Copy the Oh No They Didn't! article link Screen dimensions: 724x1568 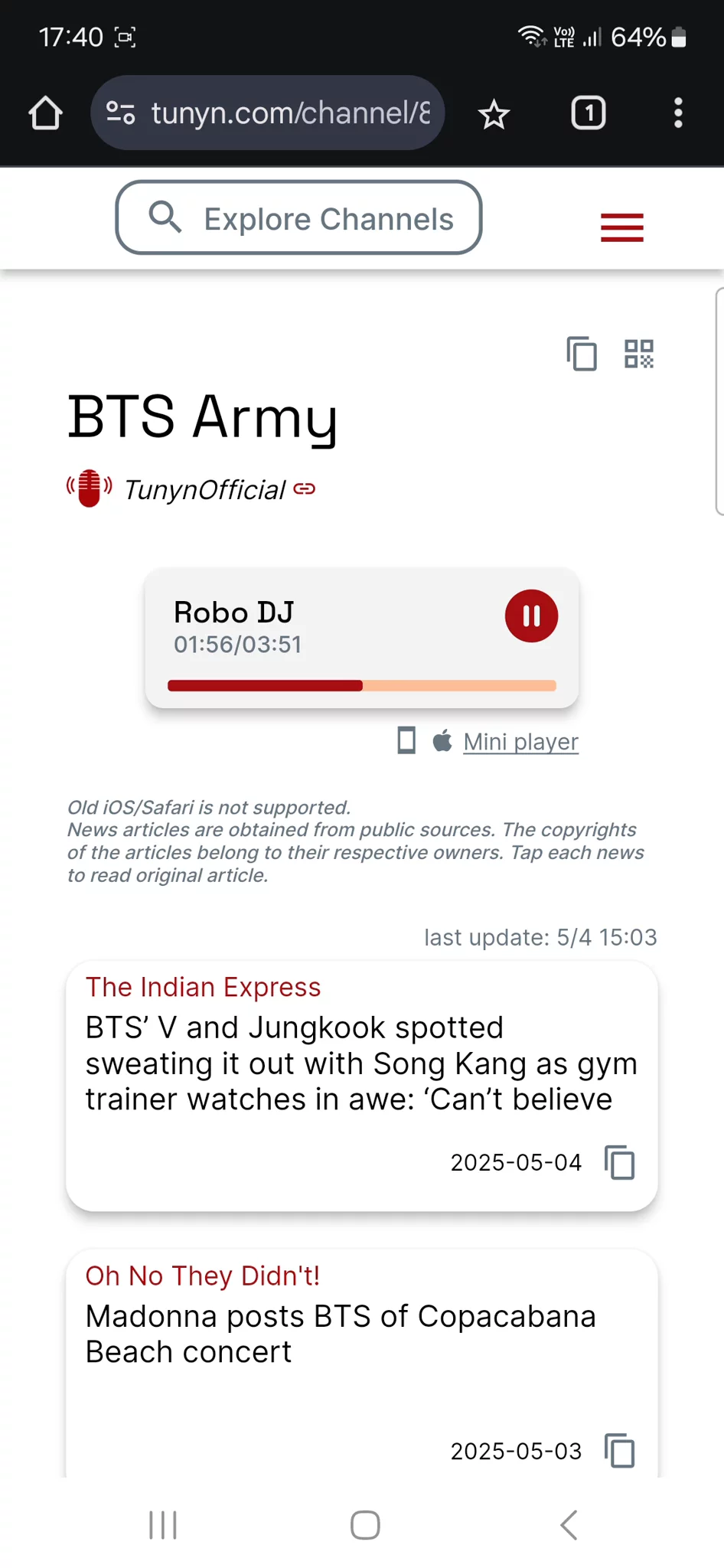620,1451
